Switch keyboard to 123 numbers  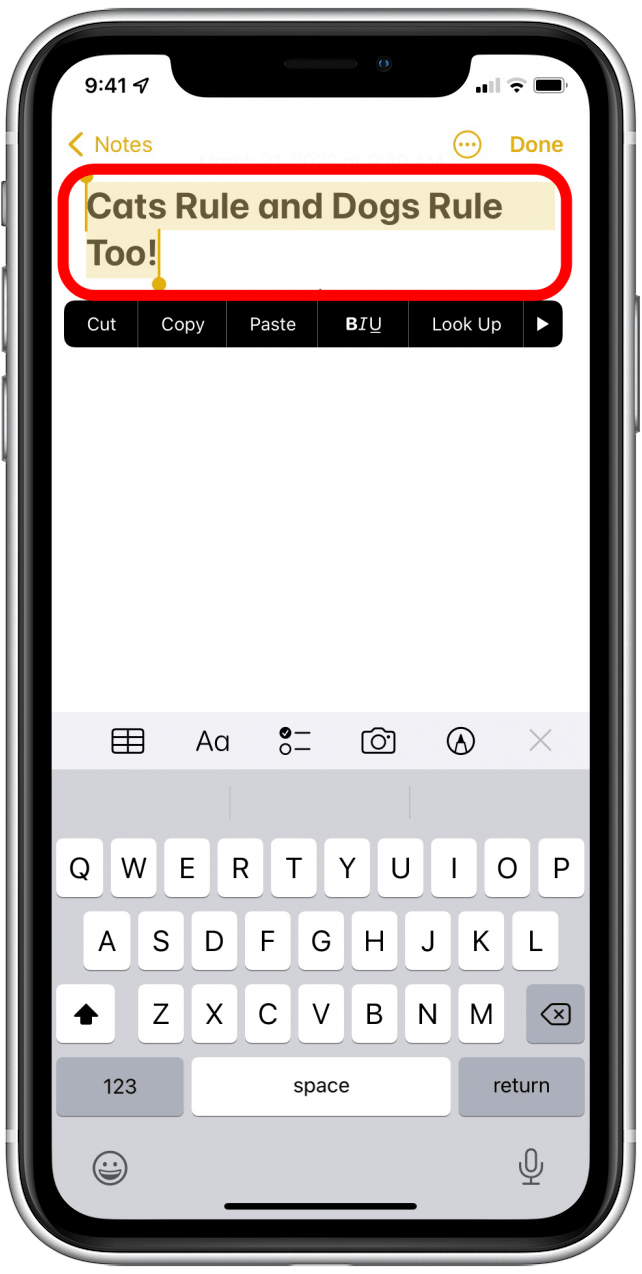120,1087
